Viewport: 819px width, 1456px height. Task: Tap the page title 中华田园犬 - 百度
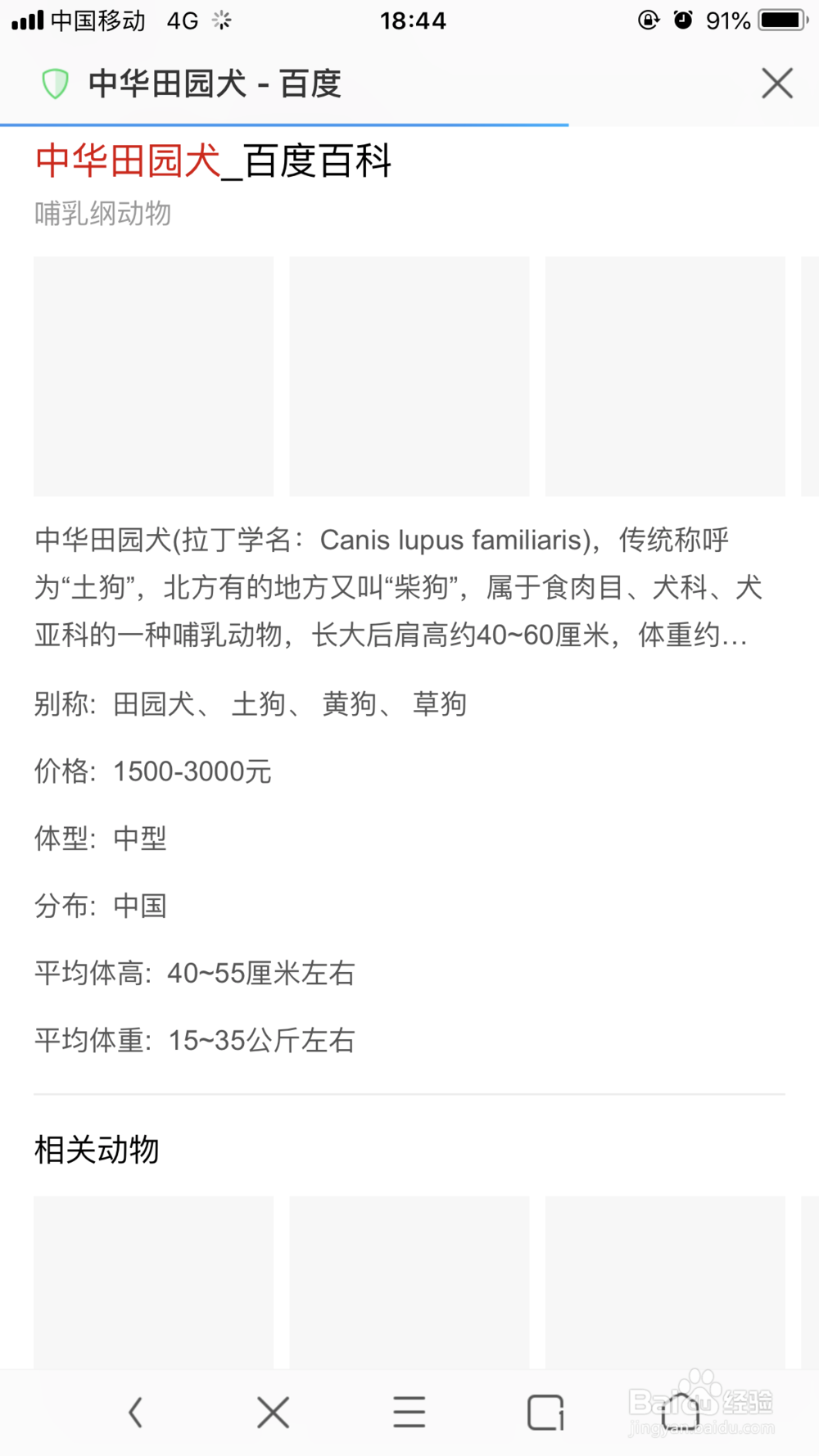pyautogui.click(x=215, y=83)
